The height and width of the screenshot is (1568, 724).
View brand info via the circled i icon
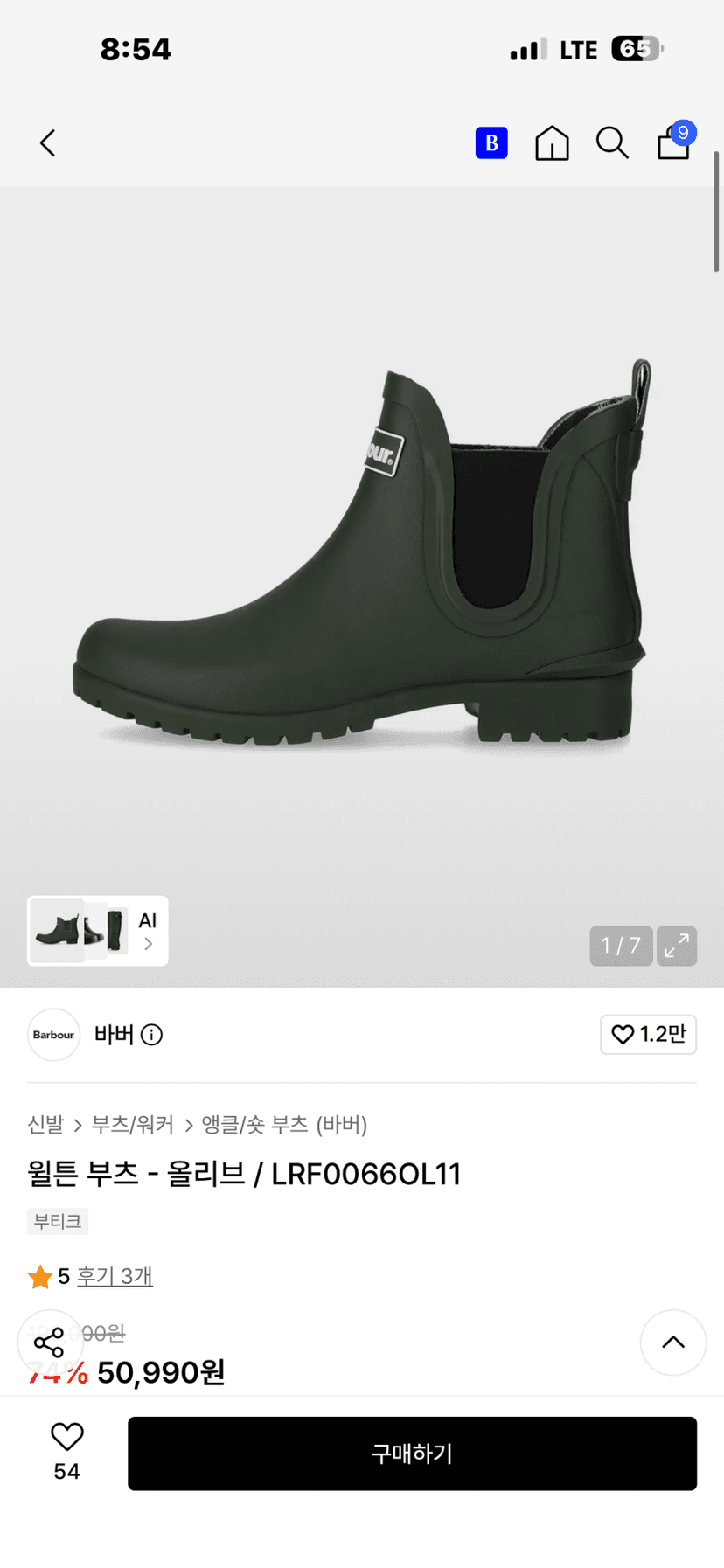point(152,1035)
